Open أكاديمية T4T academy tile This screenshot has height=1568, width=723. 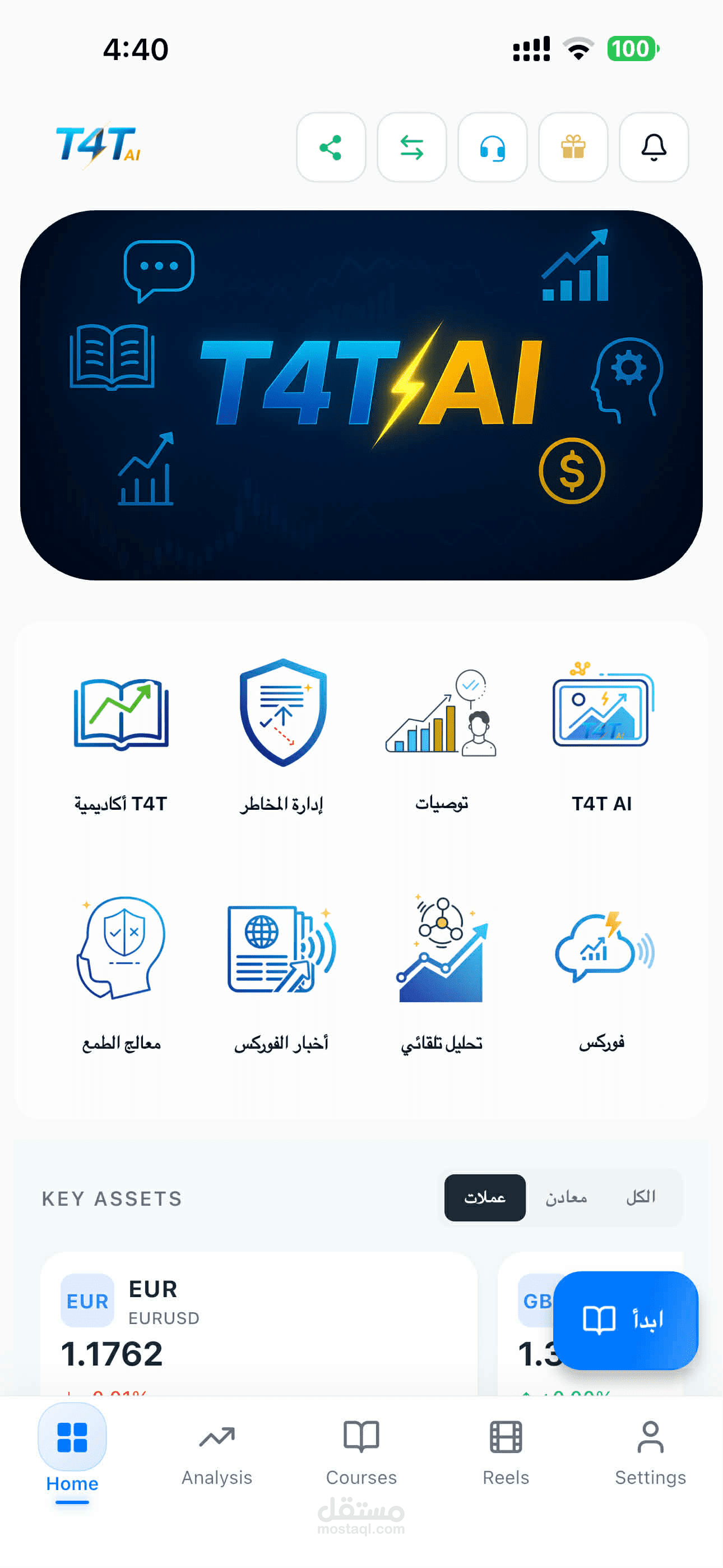[x=121, y=736]
